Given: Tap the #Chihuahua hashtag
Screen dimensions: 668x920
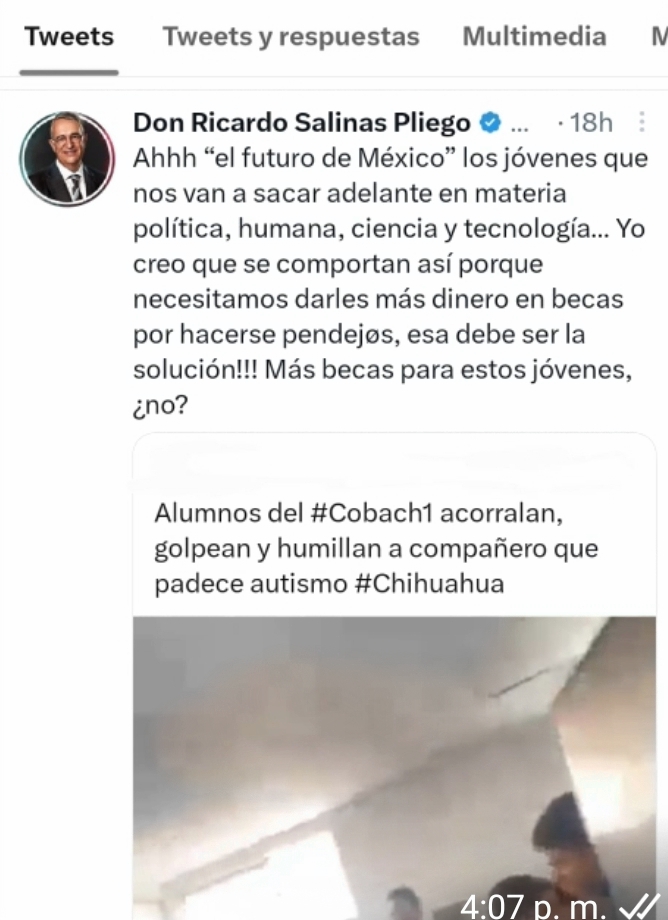Looking at the screenshot, I should point(429,584).
